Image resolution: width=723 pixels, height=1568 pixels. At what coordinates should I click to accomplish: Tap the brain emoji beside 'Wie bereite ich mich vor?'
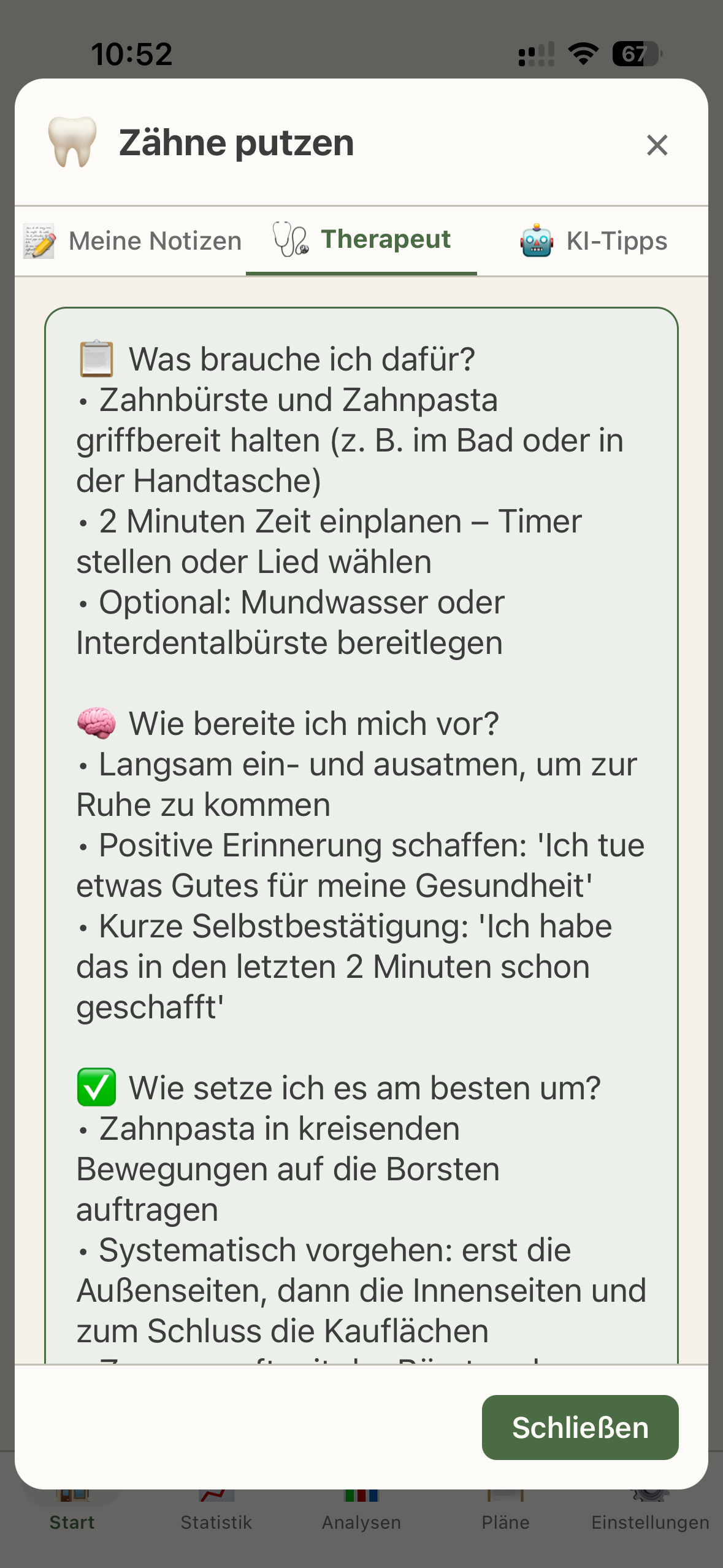98,723
